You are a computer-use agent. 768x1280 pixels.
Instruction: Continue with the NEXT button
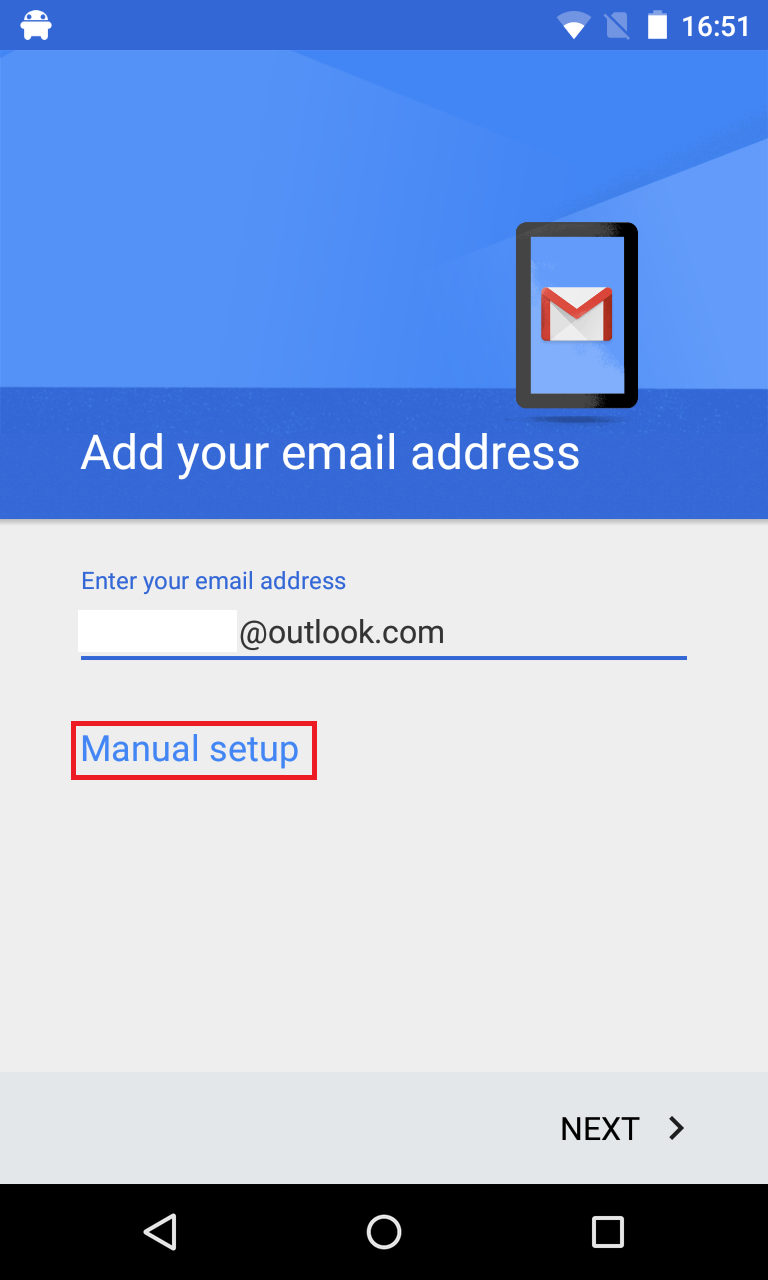tap(622, 1128)
